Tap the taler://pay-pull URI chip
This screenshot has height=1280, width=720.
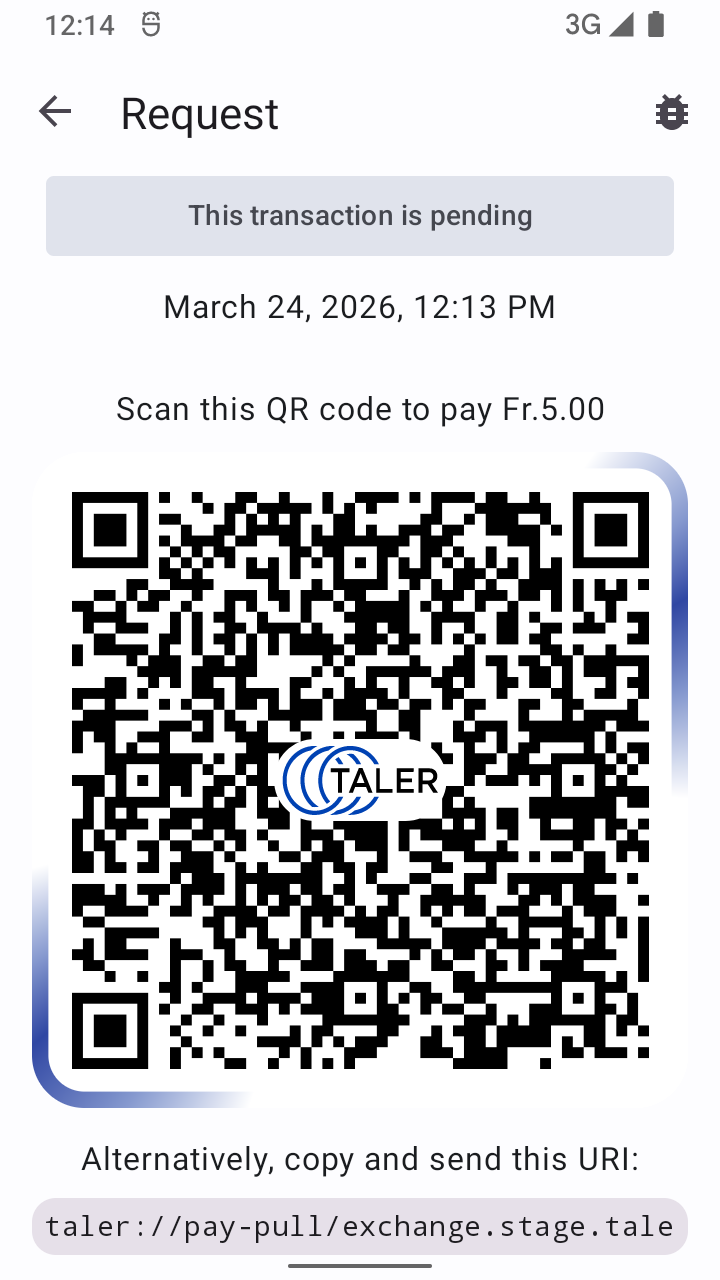coord(360,1226)
